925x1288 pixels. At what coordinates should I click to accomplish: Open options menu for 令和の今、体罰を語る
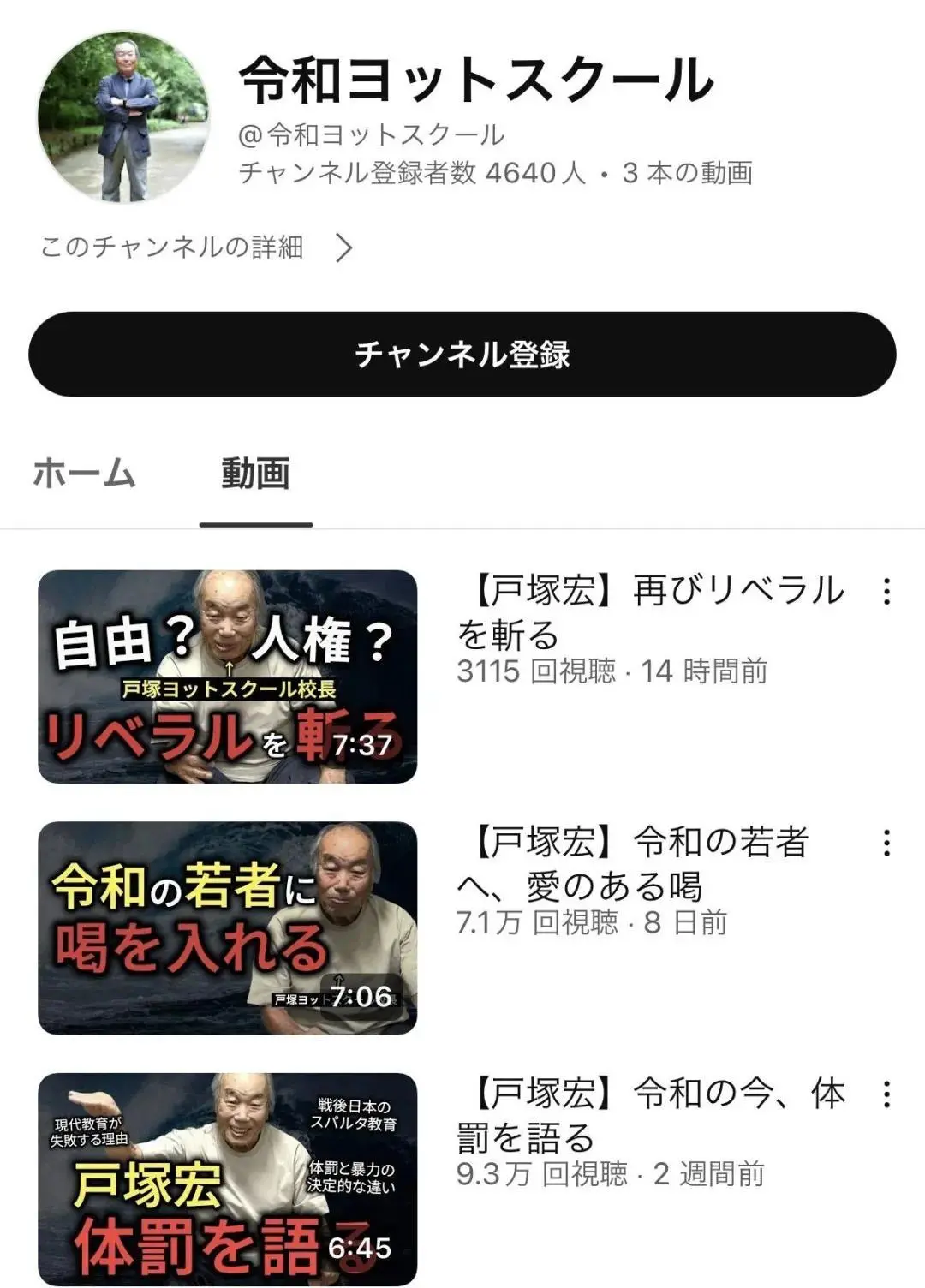click(x=886, y=1094)
